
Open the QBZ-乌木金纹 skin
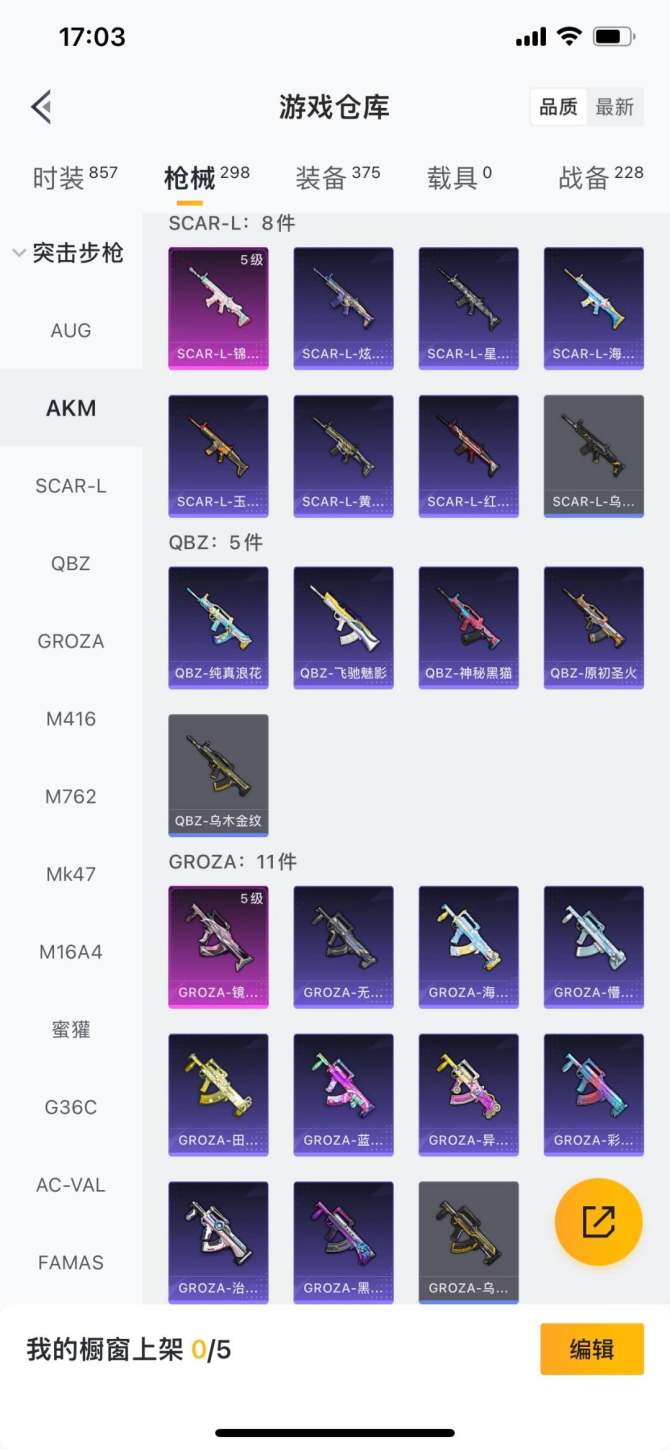click(218, 775)
